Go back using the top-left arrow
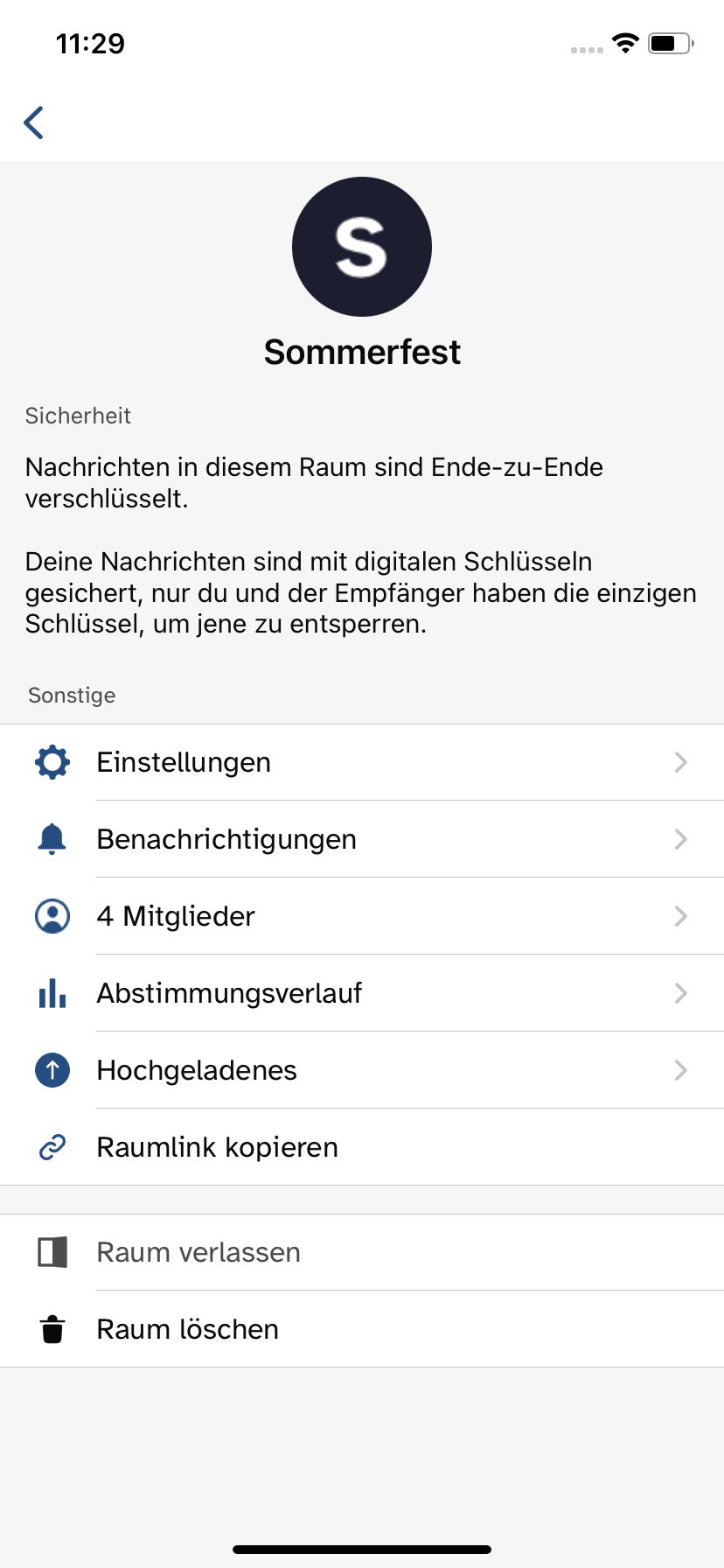 click(34, 122)
